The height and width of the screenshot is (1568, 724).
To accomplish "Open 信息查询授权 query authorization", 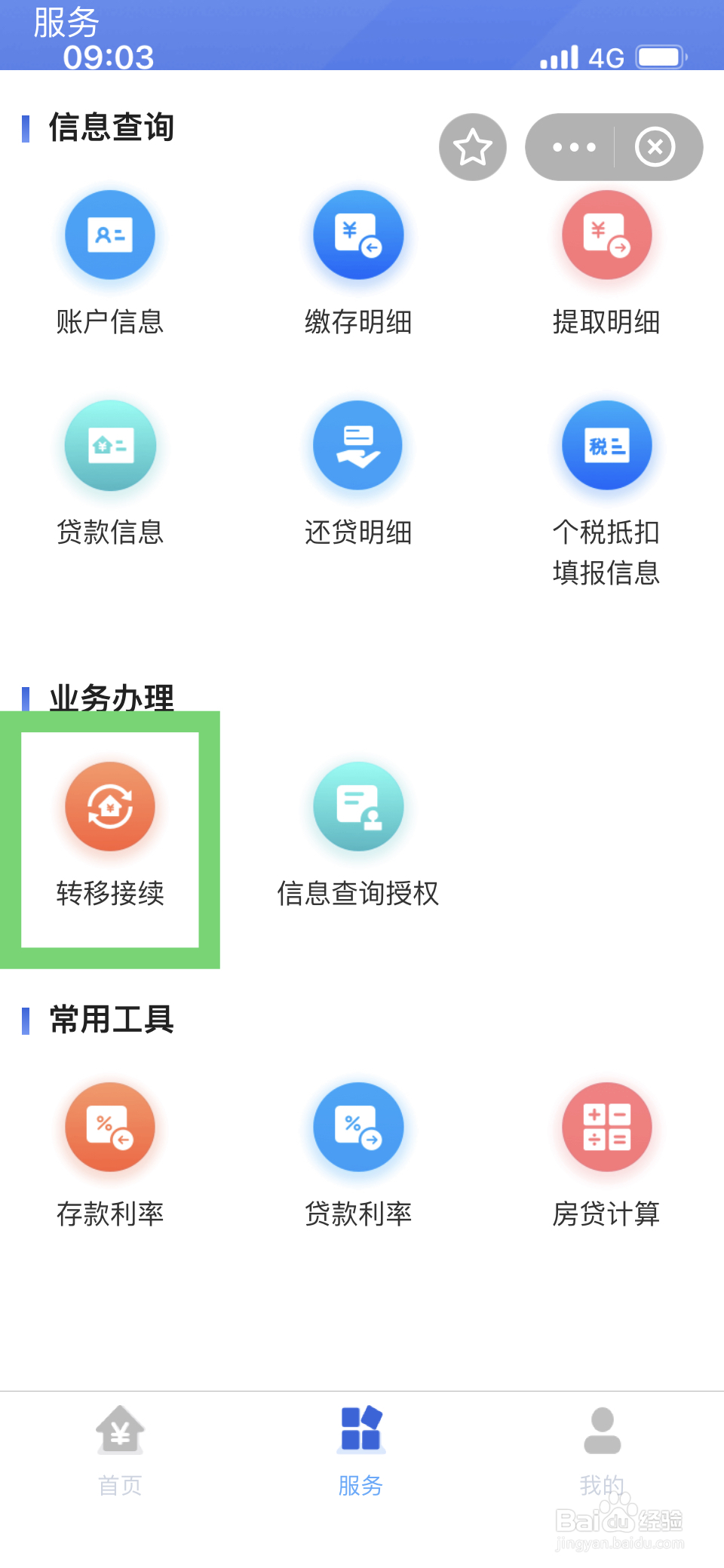I will click(357, 833).
